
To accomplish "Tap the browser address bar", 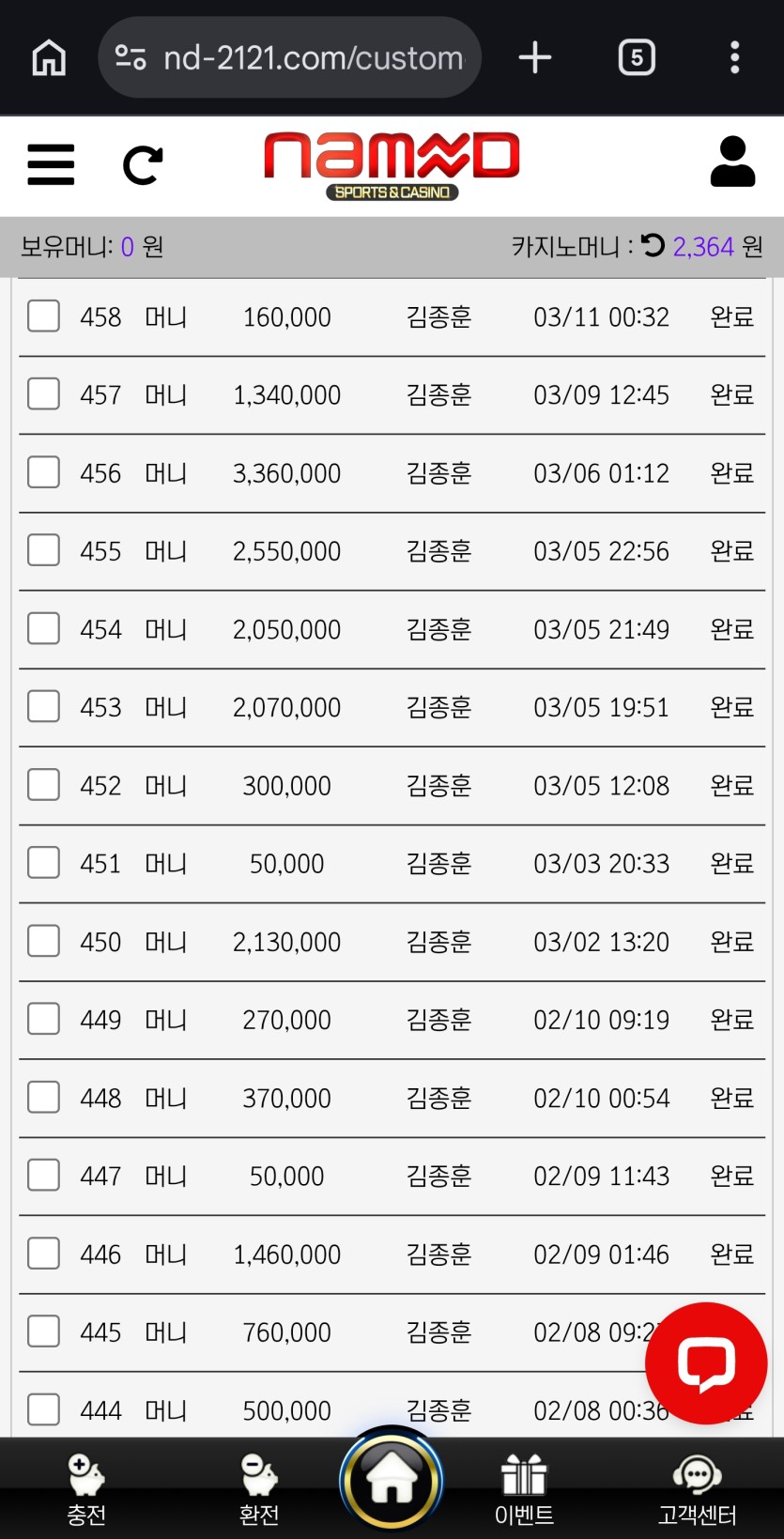I will [x=289, y=58].
